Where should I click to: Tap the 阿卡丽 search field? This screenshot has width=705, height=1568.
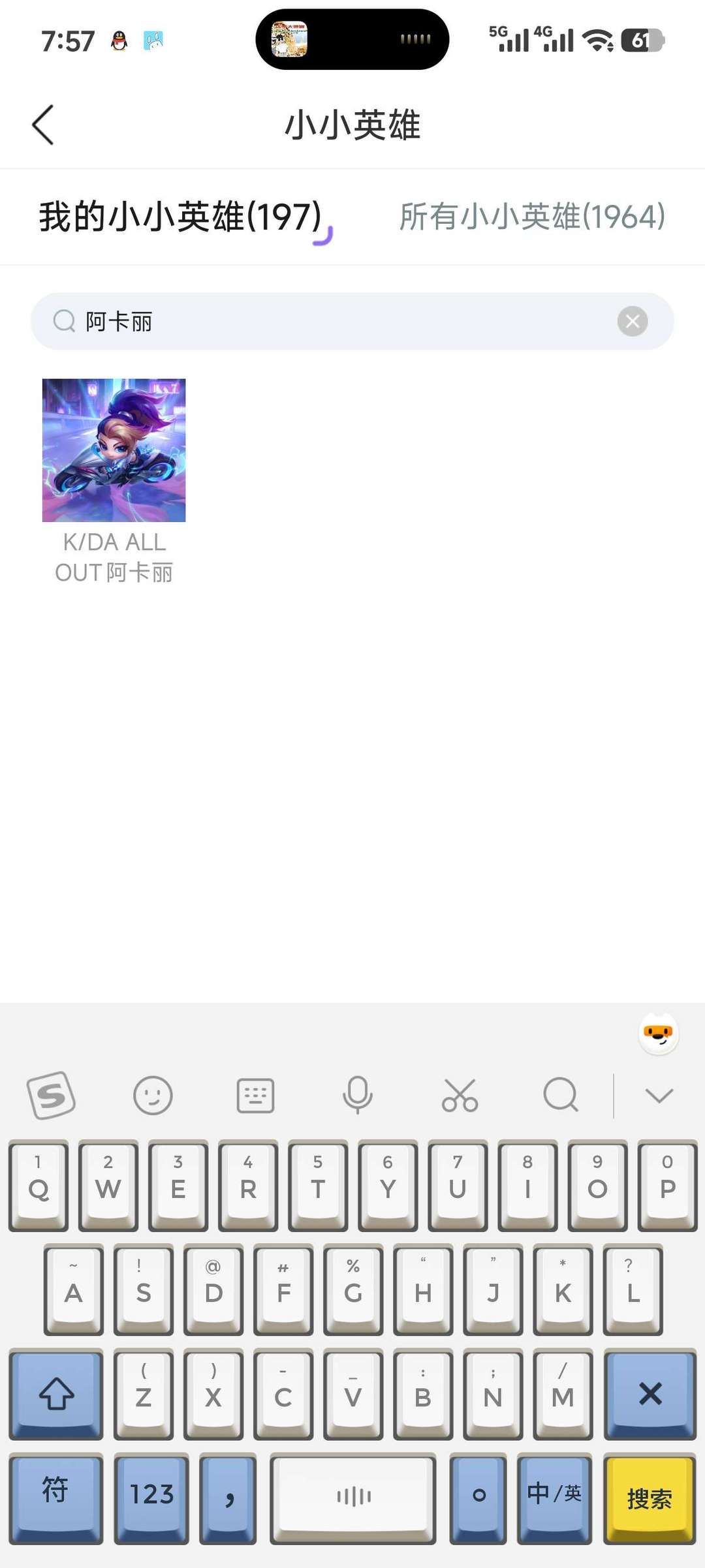(x=339, y=322)
